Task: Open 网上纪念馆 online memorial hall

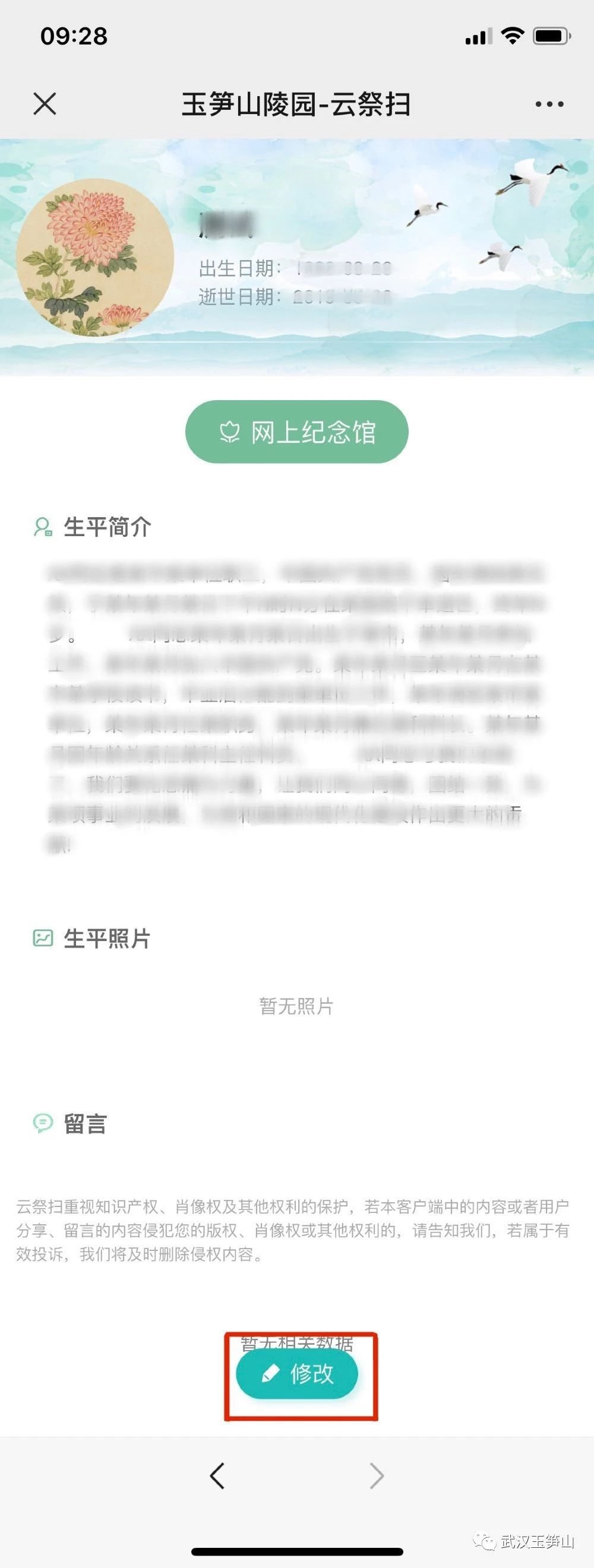Action: pyautogui.click(x=296, y=432)
